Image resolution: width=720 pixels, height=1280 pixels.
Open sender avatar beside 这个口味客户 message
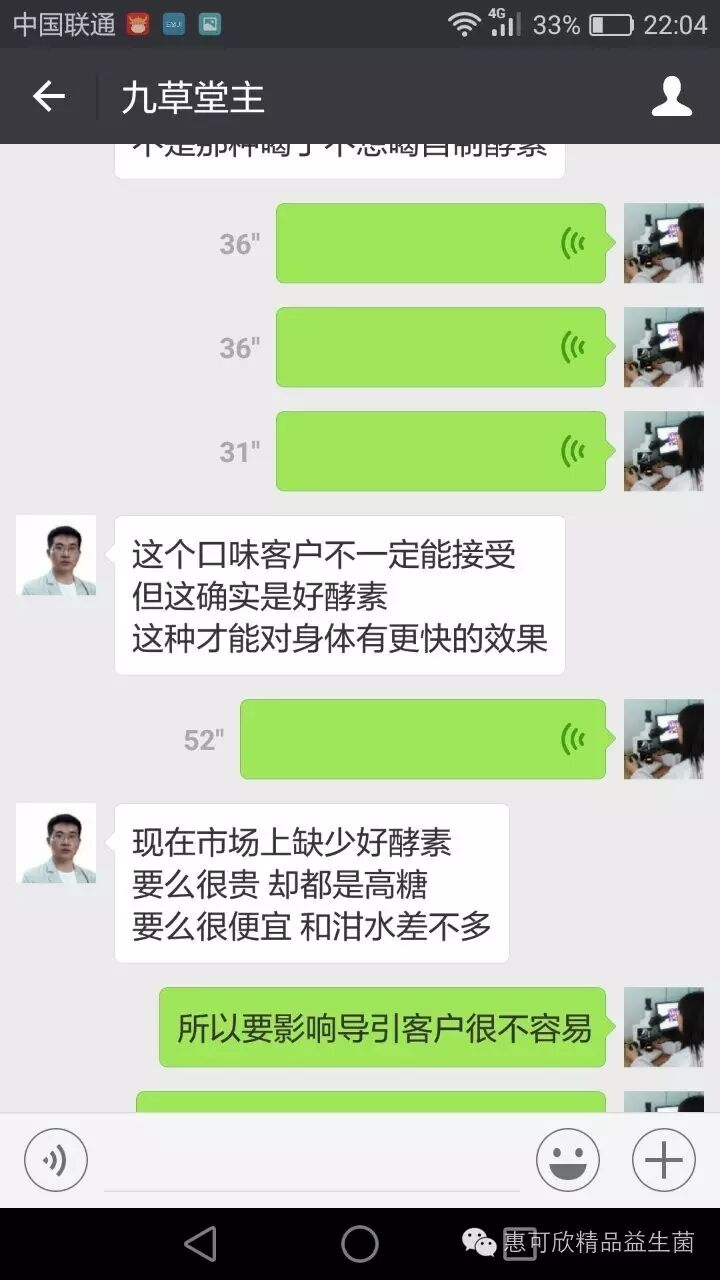pos(56,556)
